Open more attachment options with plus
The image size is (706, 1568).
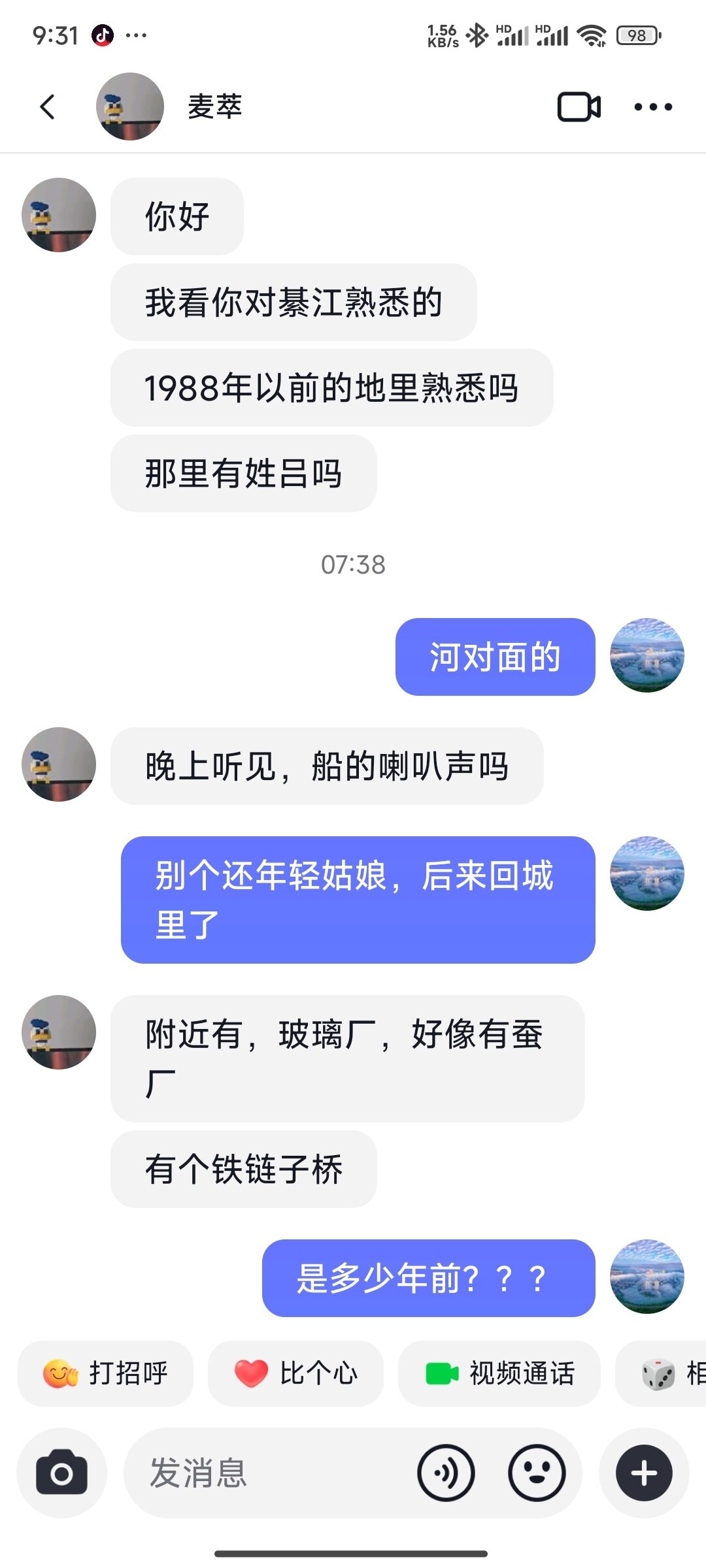[x=644, y=1473]
